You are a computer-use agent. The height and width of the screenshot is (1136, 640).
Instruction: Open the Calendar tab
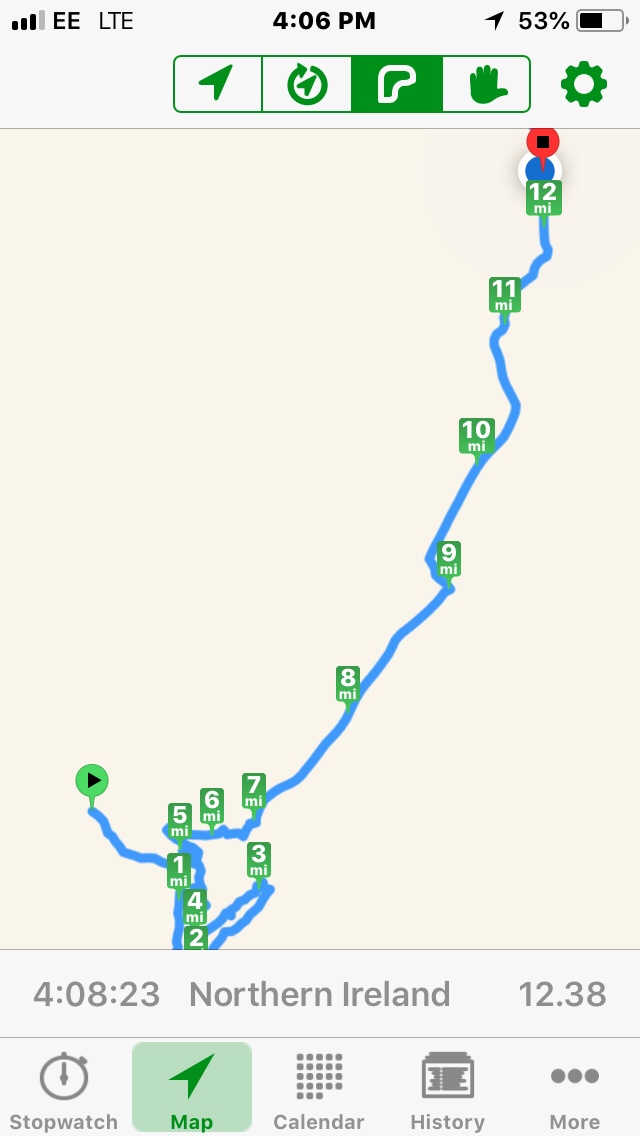(x=319, y=1090)
